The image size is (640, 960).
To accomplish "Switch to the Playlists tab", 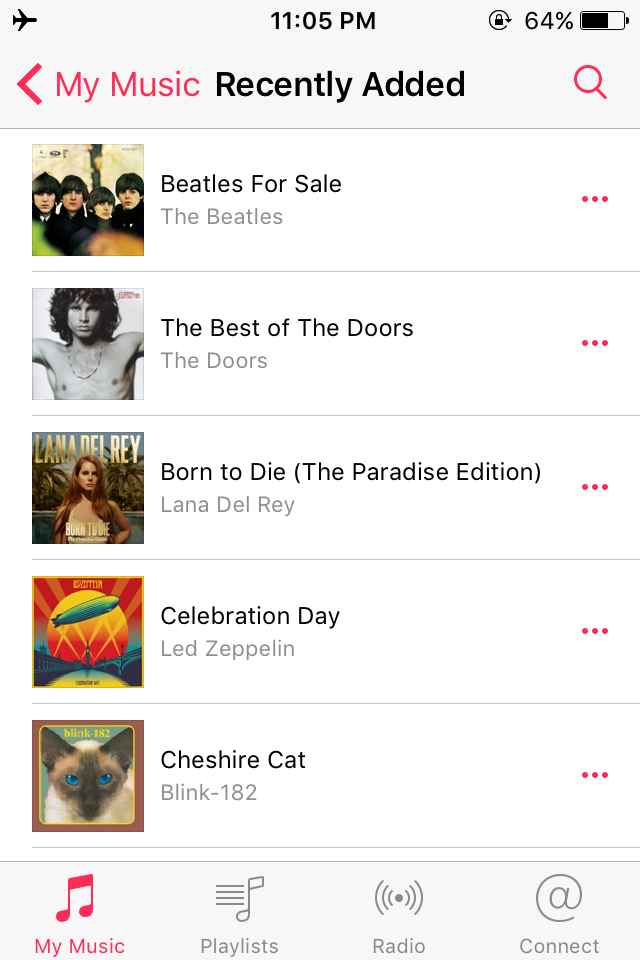I will (x=239, y=914).
